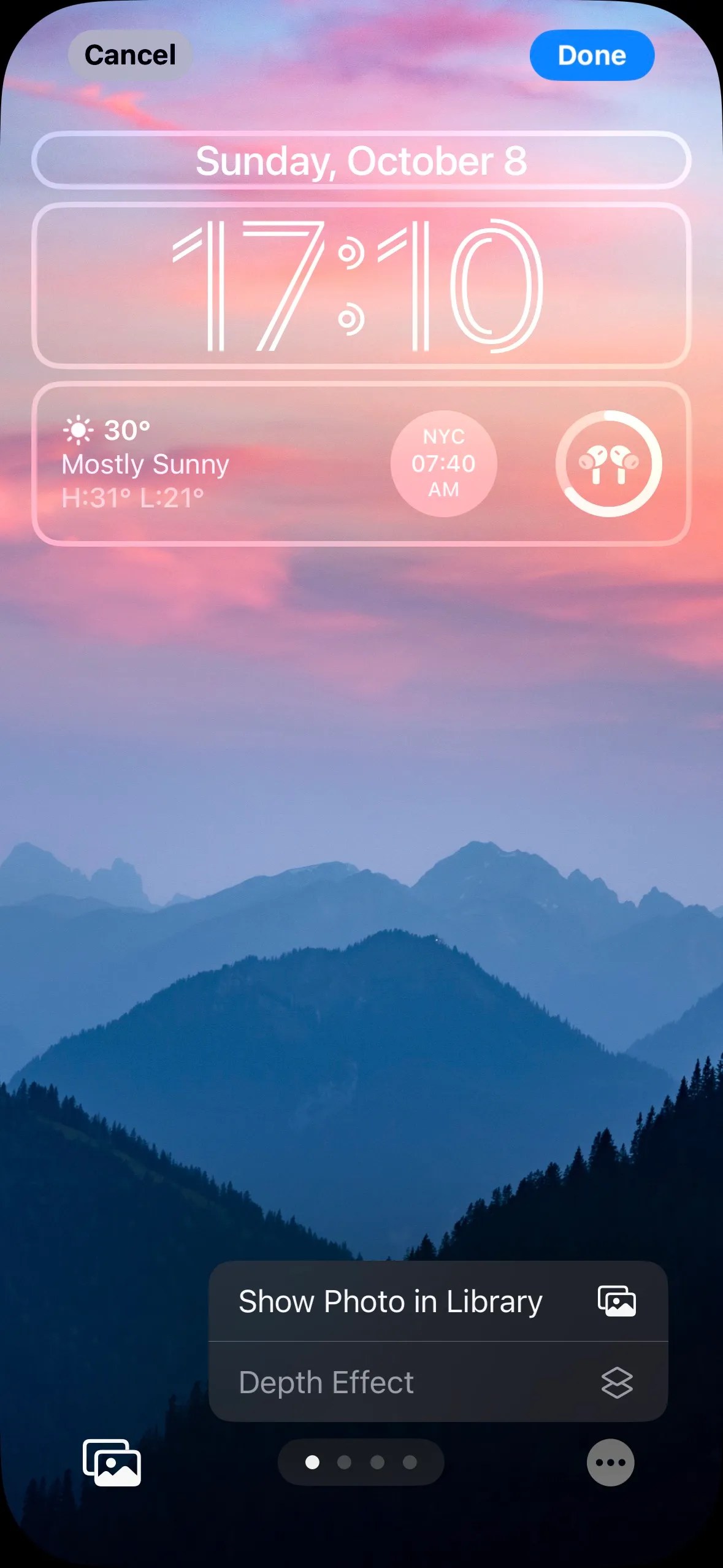723x1568 pixels.
Task: Customize the 17:10 clock font and color
Action: click(361, 286)
